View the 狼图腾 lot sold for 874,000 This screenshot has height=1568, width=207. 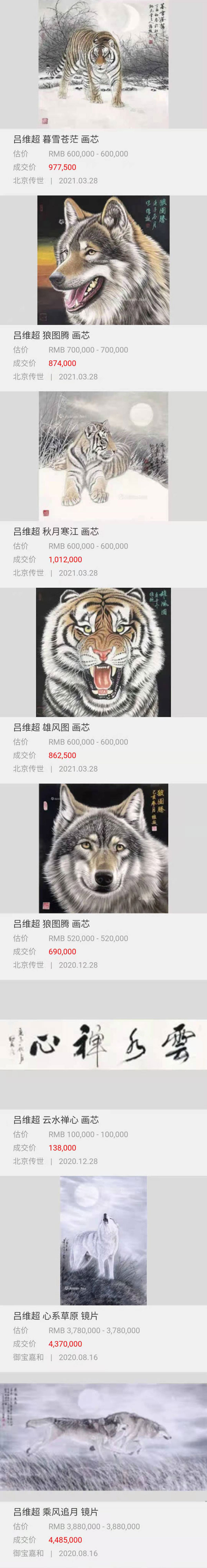(x=103, y=260)
